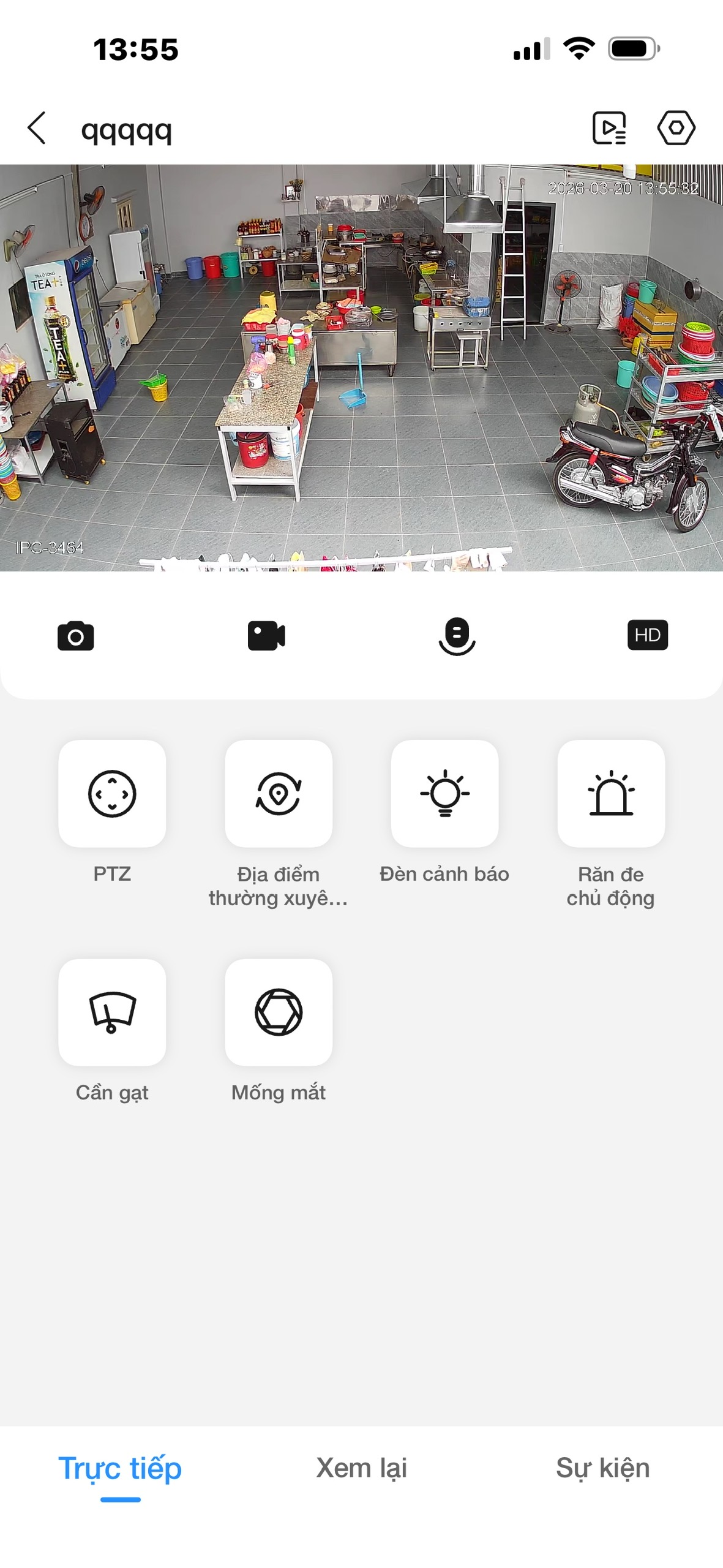723x1568 pixels.
Task: Tap the live camera video feed
Action: [361, 367]
